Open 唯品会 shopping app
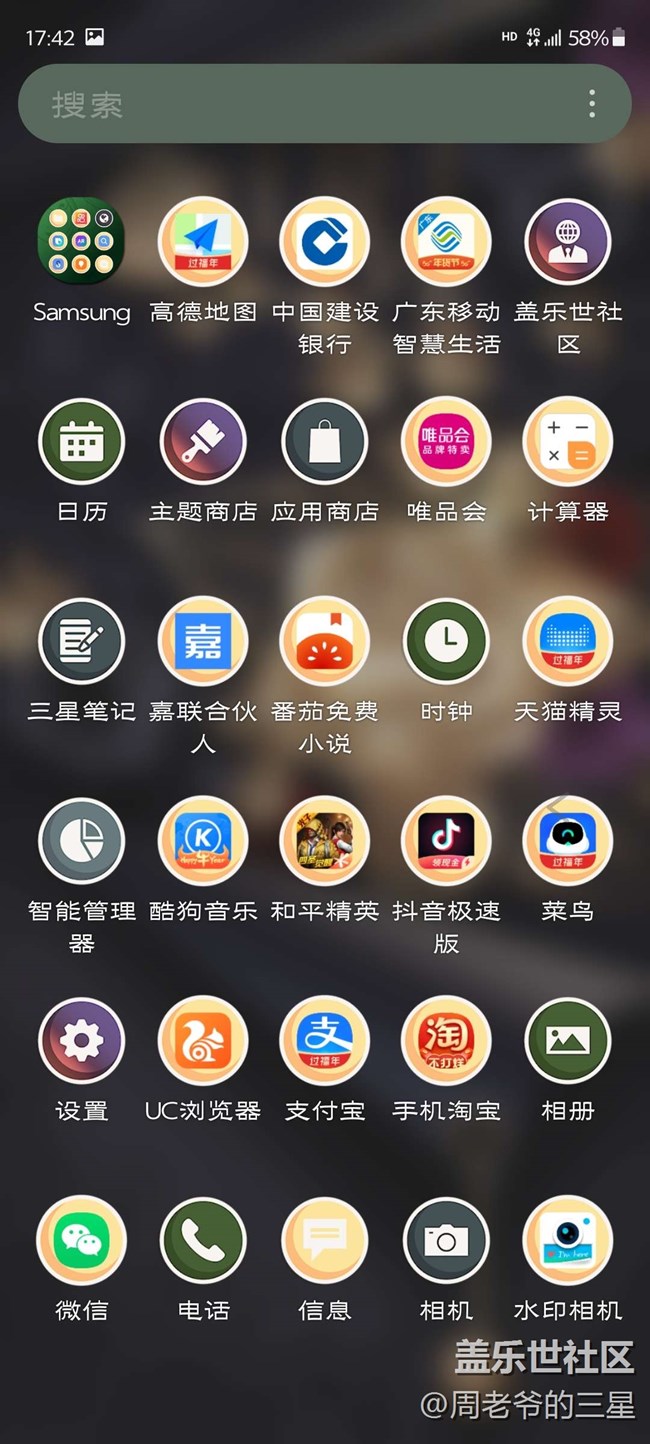The image size is (650, 1444). pyautogui.click(x=446, y=441)
